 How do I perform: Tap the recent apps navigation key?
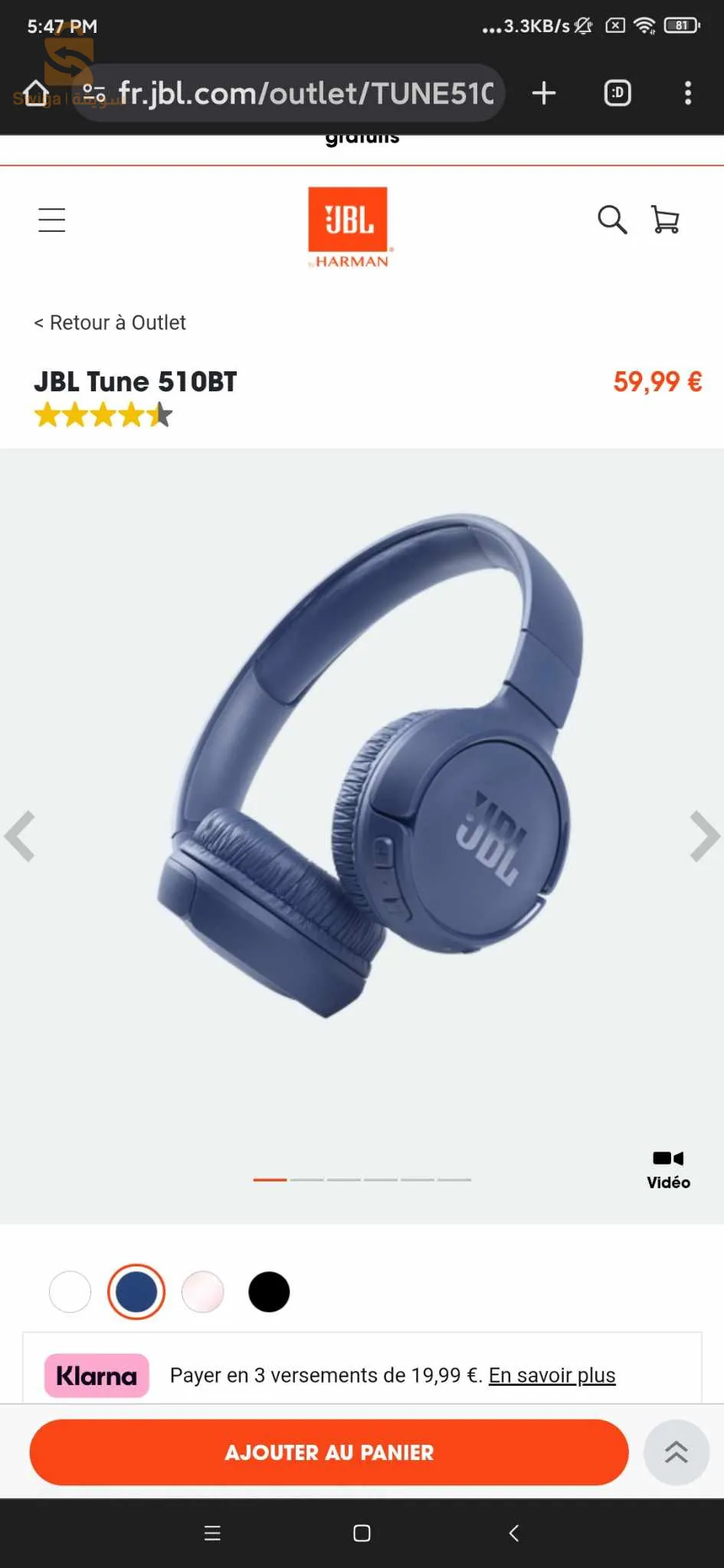pos(212,1534)
